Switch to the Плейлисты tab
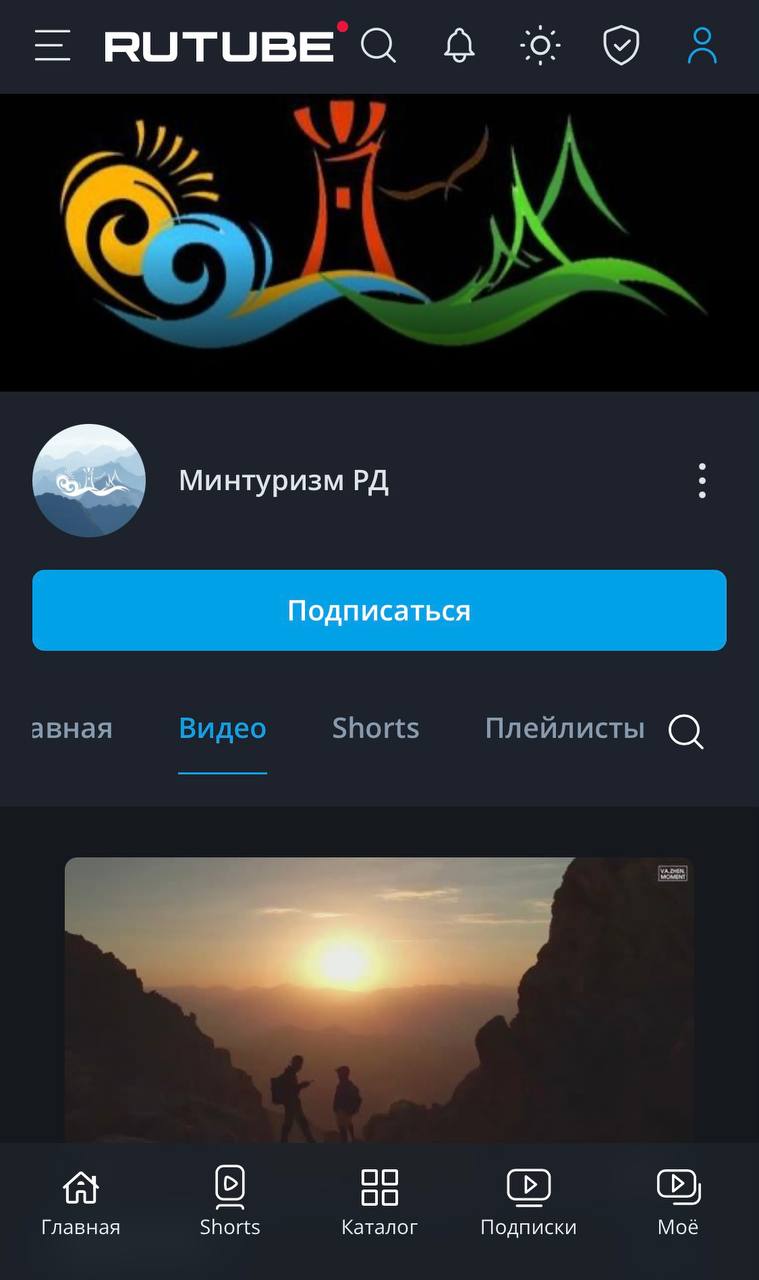 tap(564, 728)
